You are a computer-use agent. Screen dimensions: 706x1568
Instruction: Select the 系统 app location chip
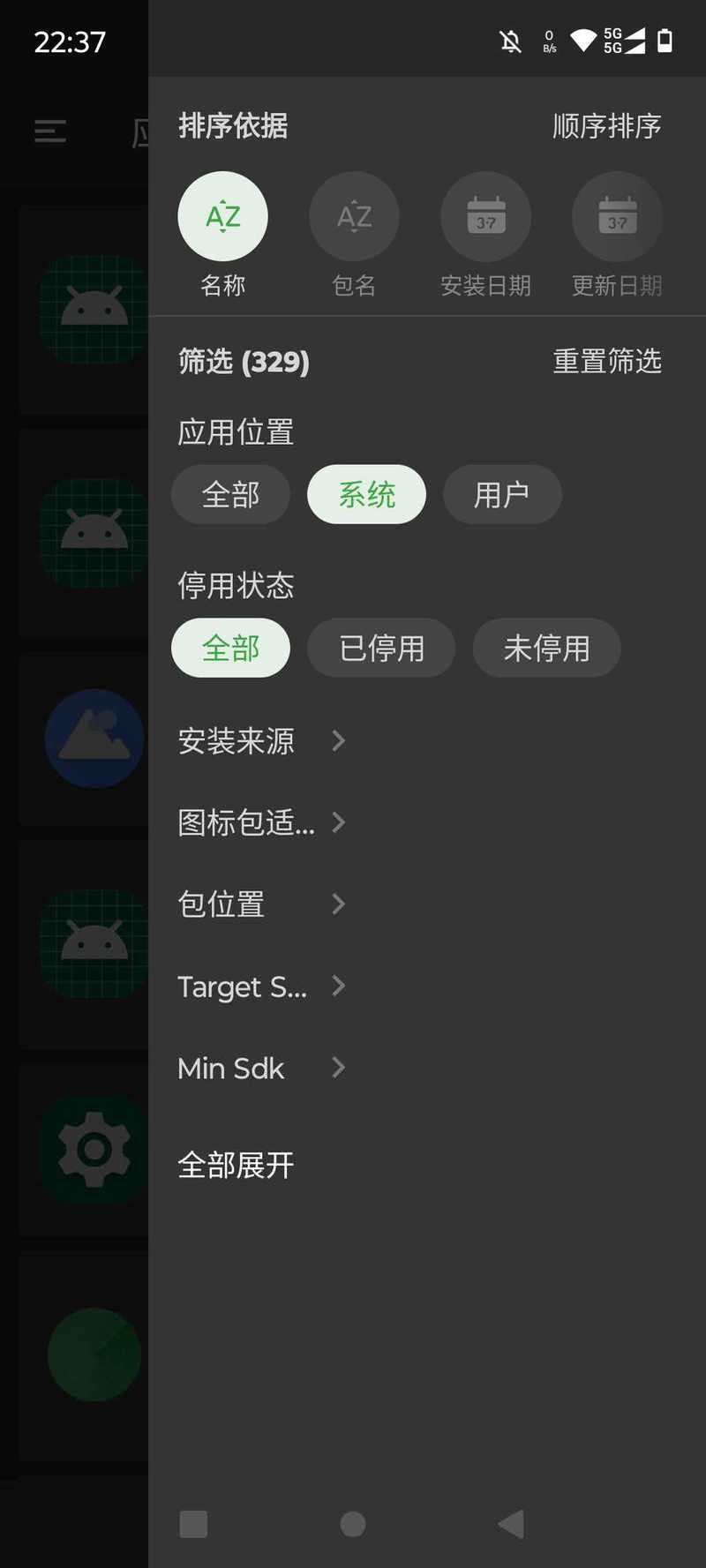pyautogui.click(x=366, y=494)
